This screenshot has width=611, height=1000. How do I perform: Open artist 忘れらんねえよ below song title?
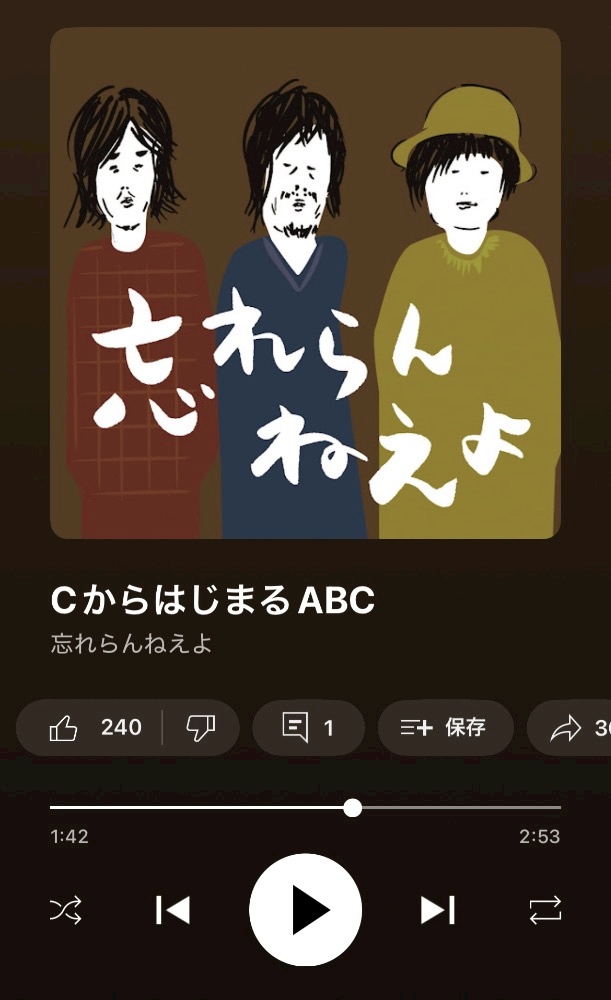click(x=131, y=643)
